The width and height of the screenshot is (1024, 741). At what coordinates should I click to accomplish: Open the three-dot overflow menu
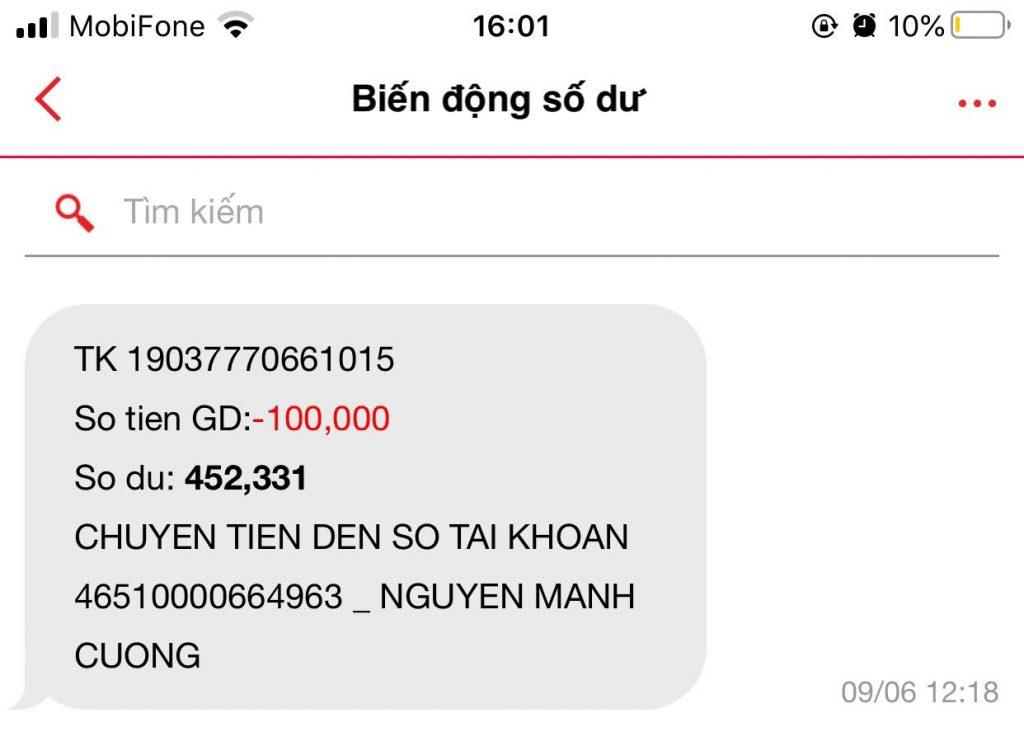click(x=977, y=103)
